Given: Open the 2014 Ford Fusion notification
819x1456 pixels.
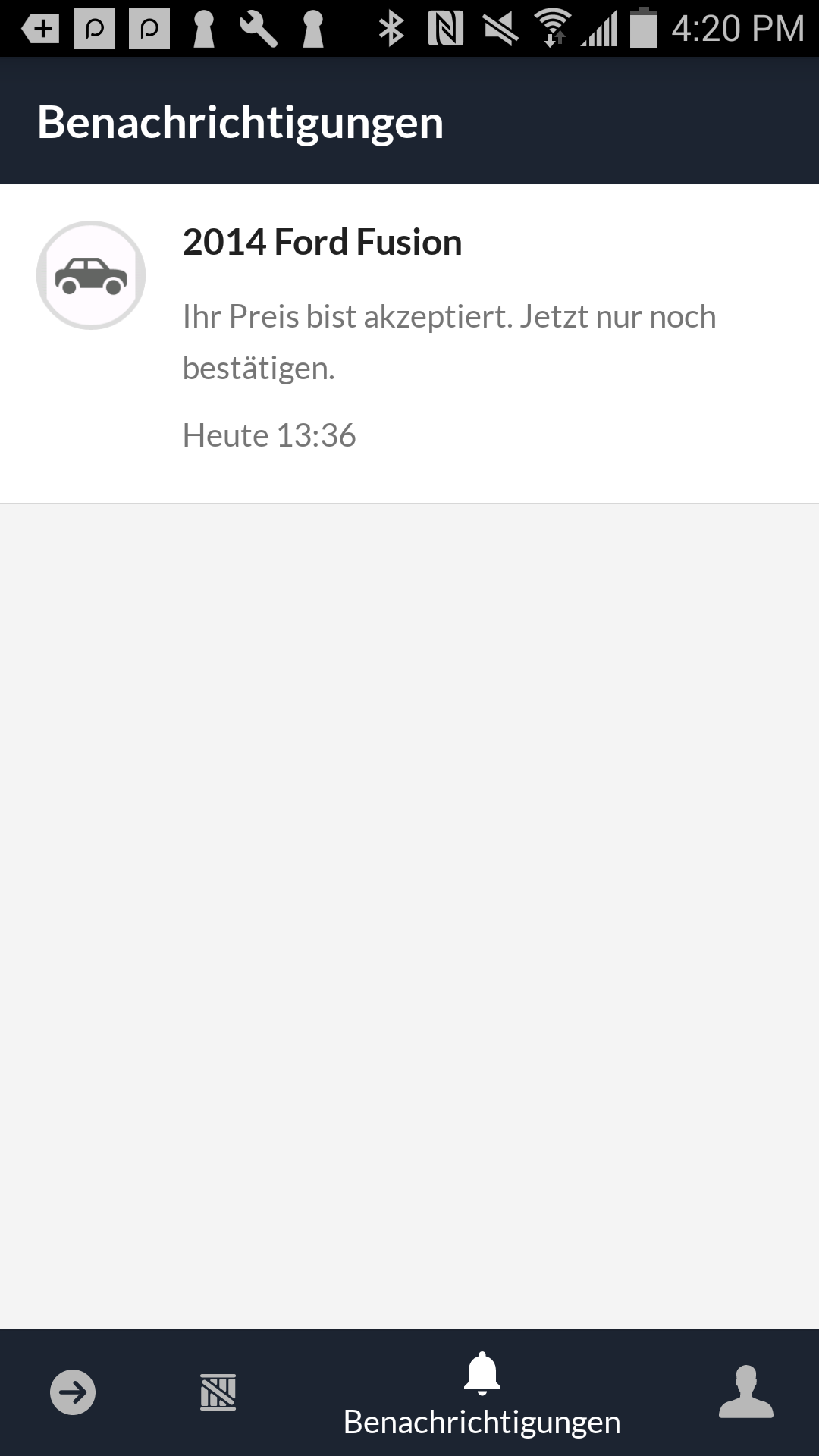Looking at the screenshot, I should [409, 343].
